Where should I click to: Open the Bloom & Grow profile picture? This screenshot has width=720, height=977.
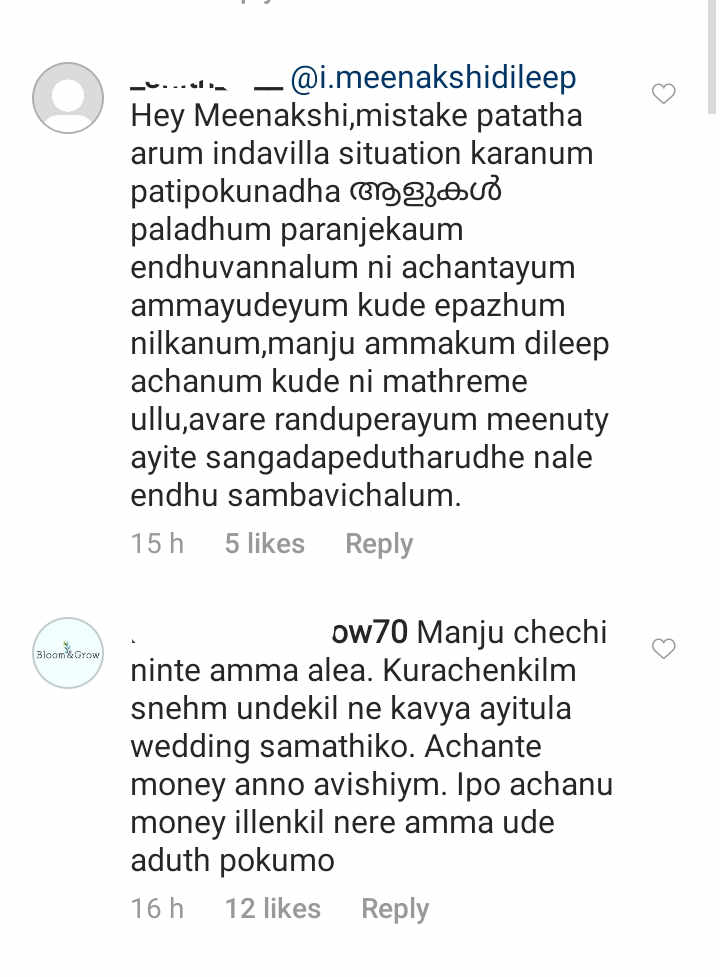68,653
